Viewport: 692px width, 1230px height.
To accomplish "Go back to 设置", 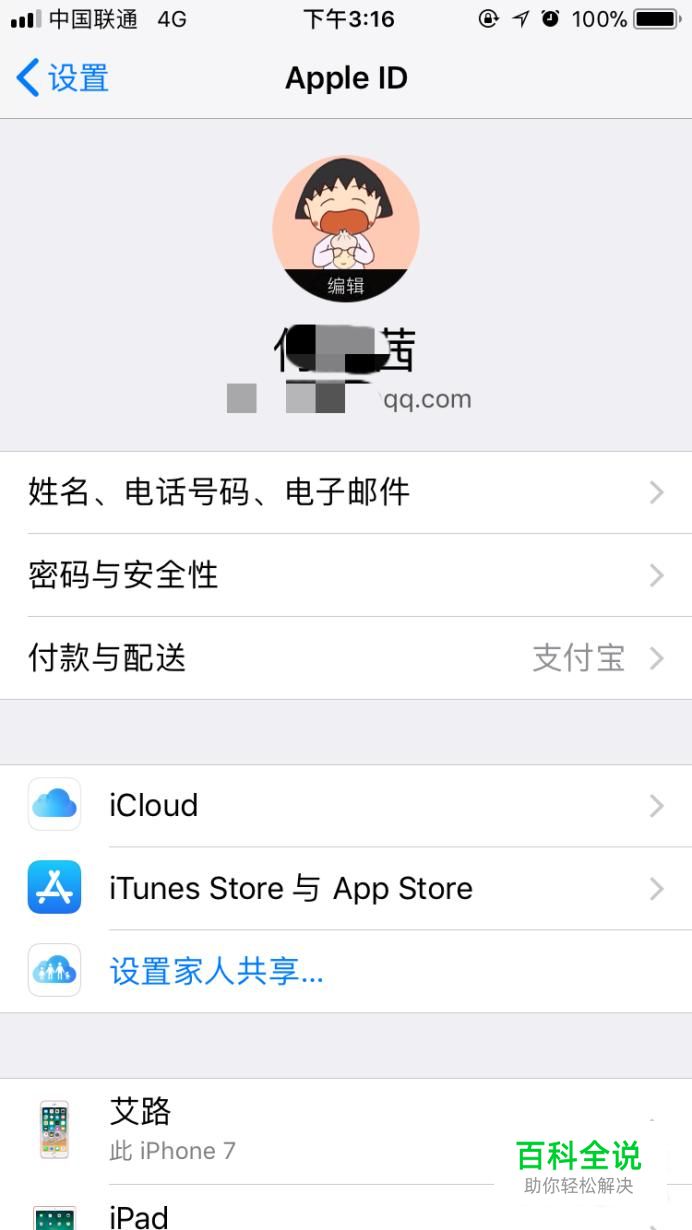I will click(62, 78).
